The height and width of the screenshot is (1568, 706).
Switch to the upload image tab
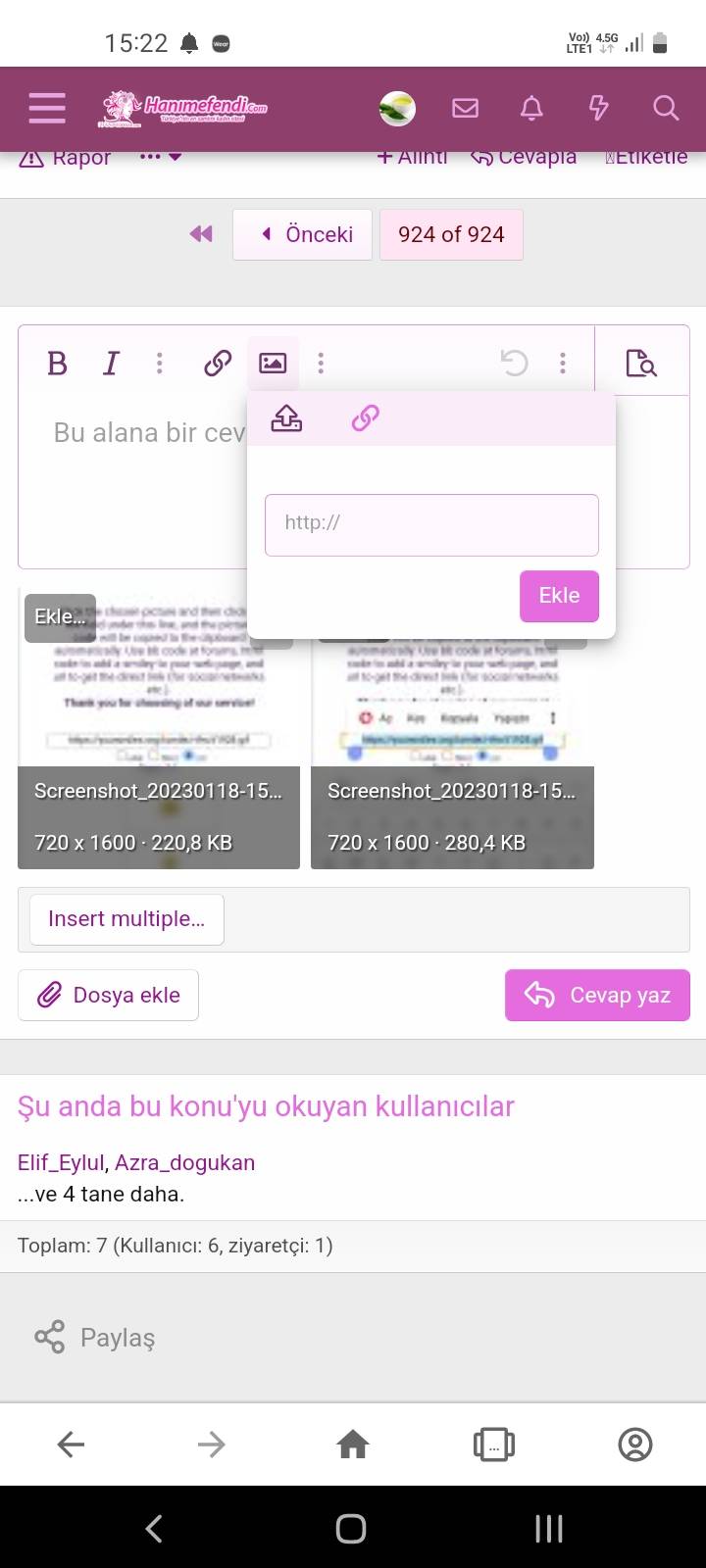[286, 418]
